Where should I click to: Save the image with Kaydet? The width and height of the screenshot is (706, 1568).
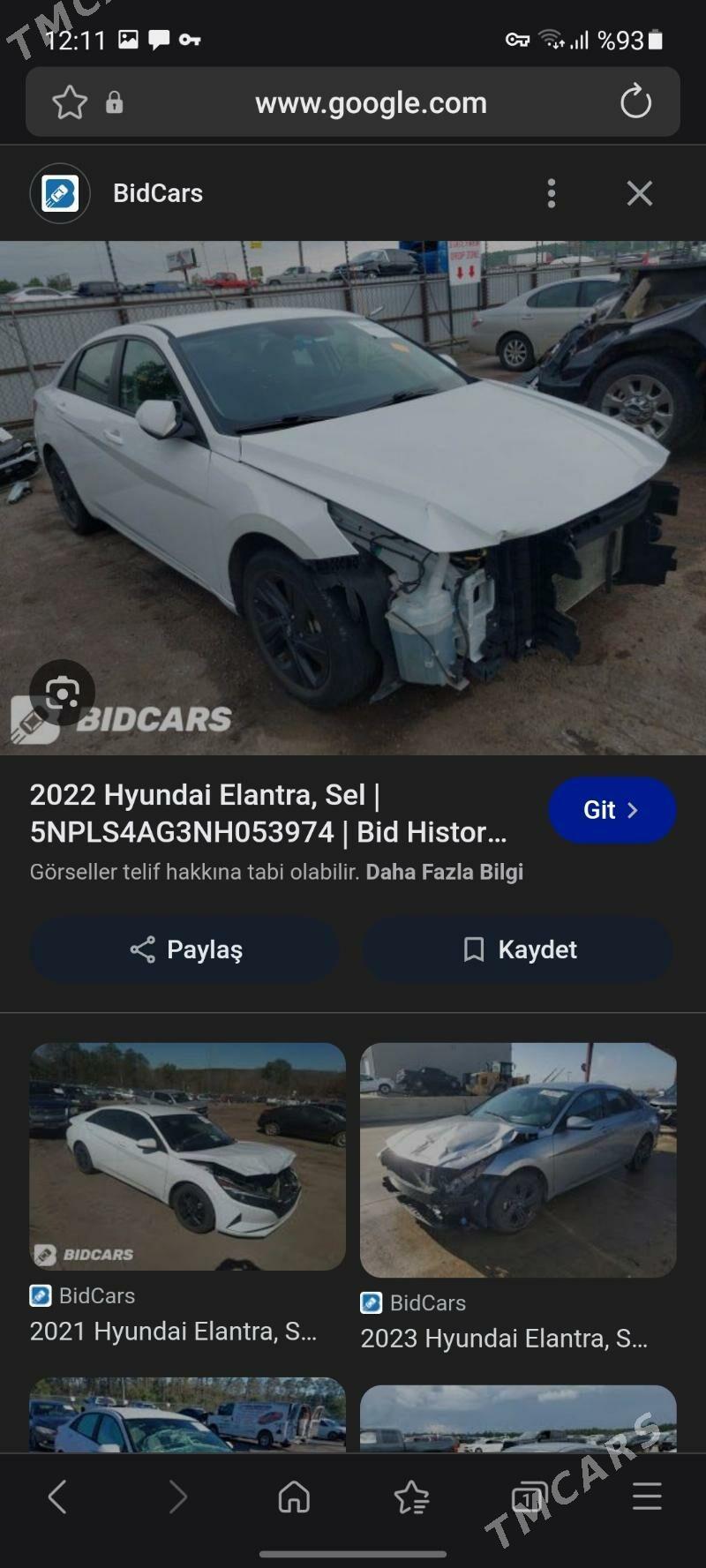(x=518, y=949)
